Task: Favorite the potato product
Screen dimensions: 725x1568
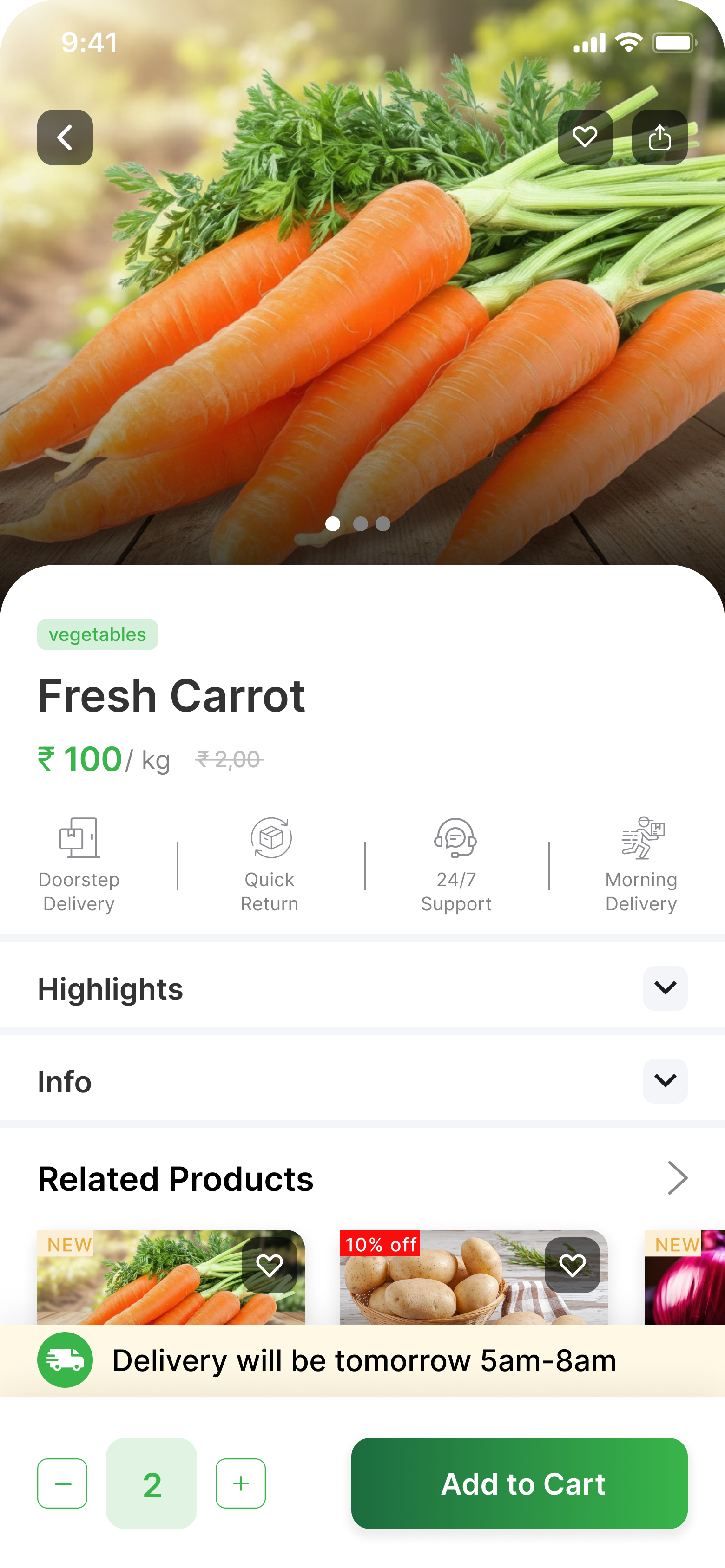Action: click(572, 1266)
